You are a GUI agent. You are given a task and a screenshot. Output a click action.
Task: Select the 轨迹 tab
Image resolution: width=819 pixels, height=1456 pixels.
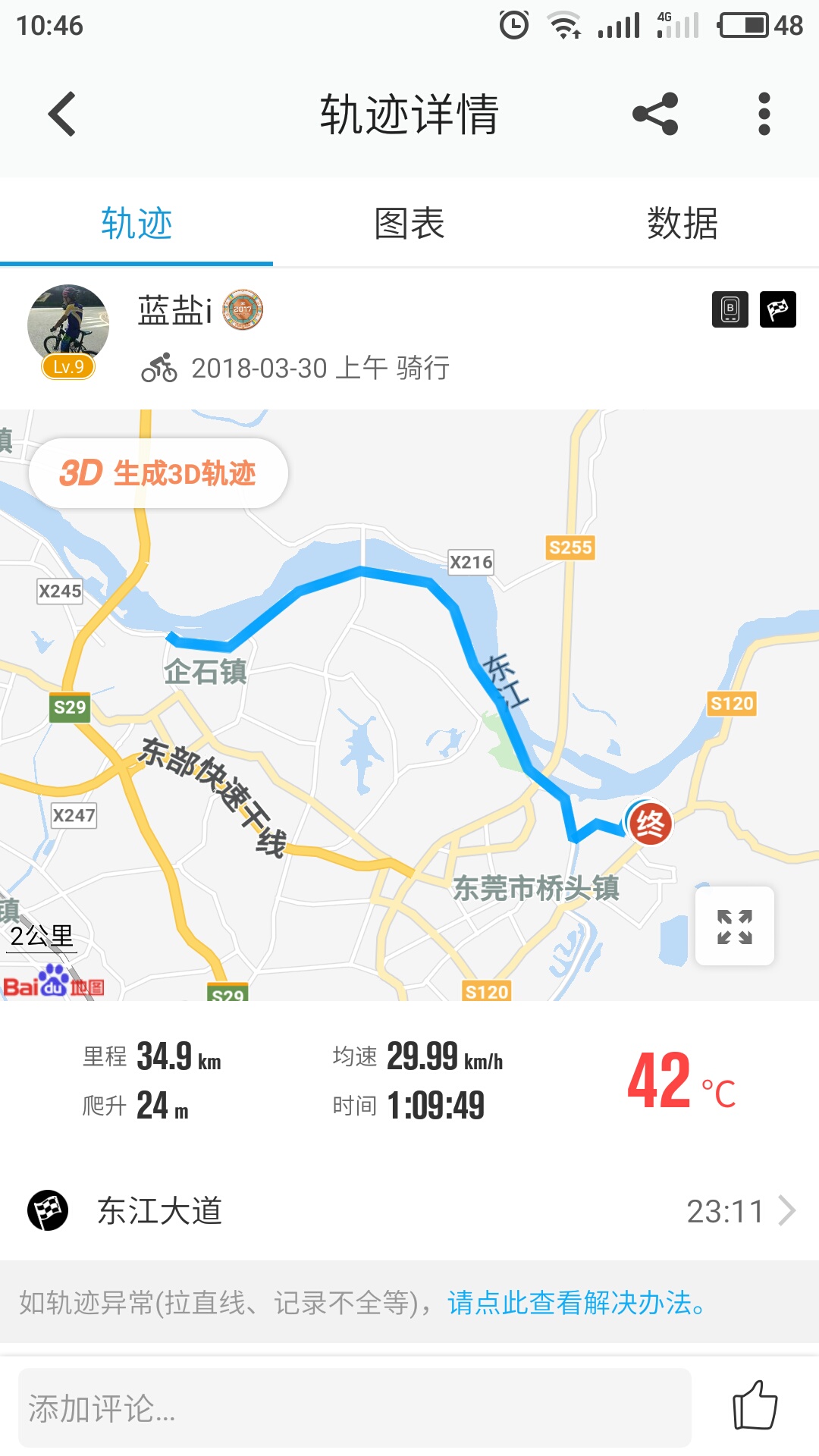click(x=136, y=224)
